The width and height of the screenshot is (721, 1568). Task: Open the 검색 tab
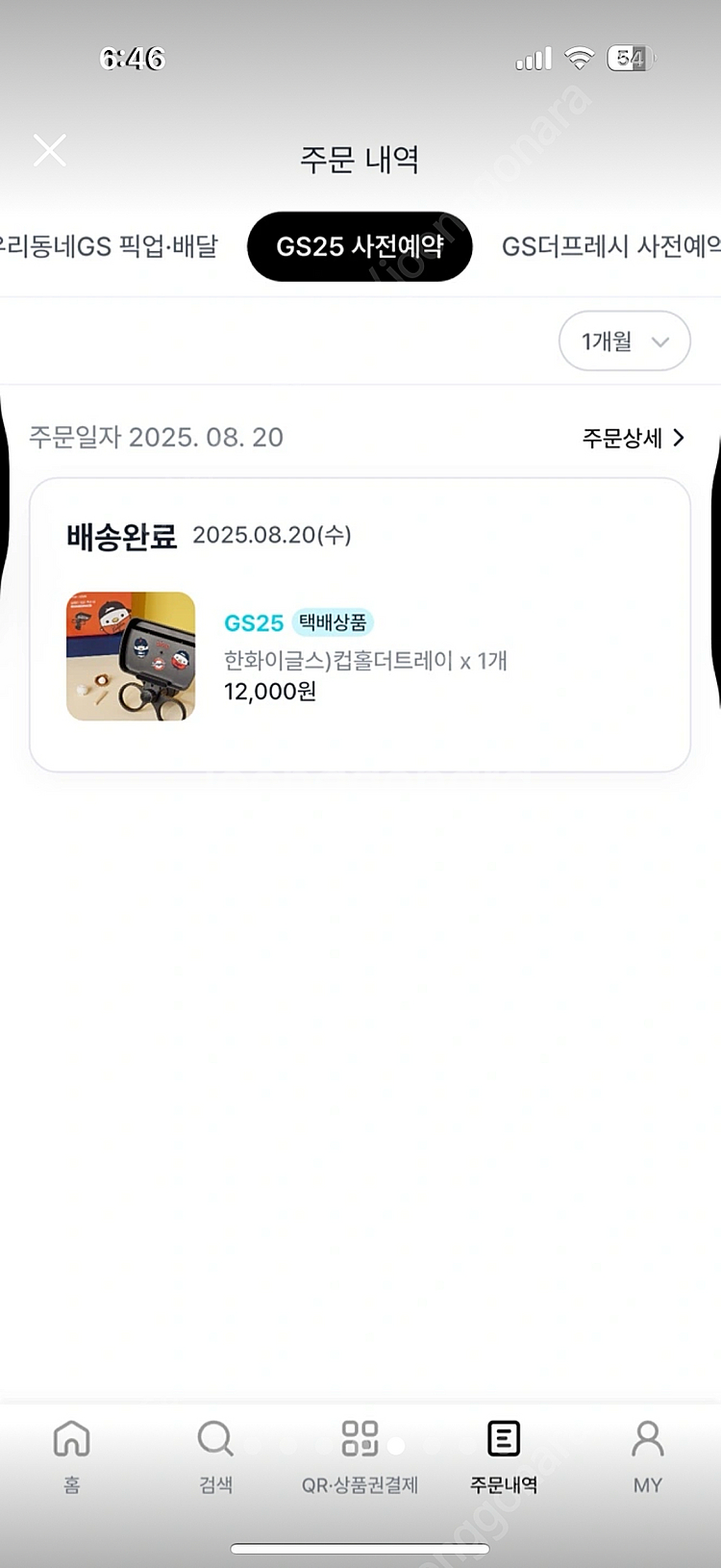[x=215, y=1454]
